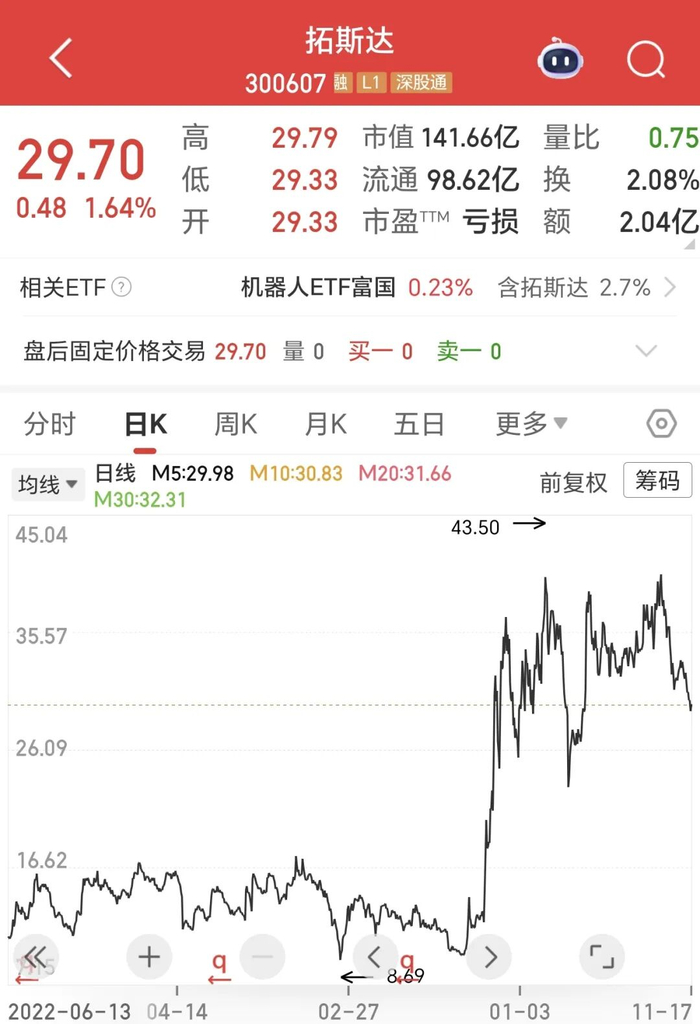Zoom out the K-line chart with minus
Viewport: 700px width, 1024px height.
[x=262, y=957]
